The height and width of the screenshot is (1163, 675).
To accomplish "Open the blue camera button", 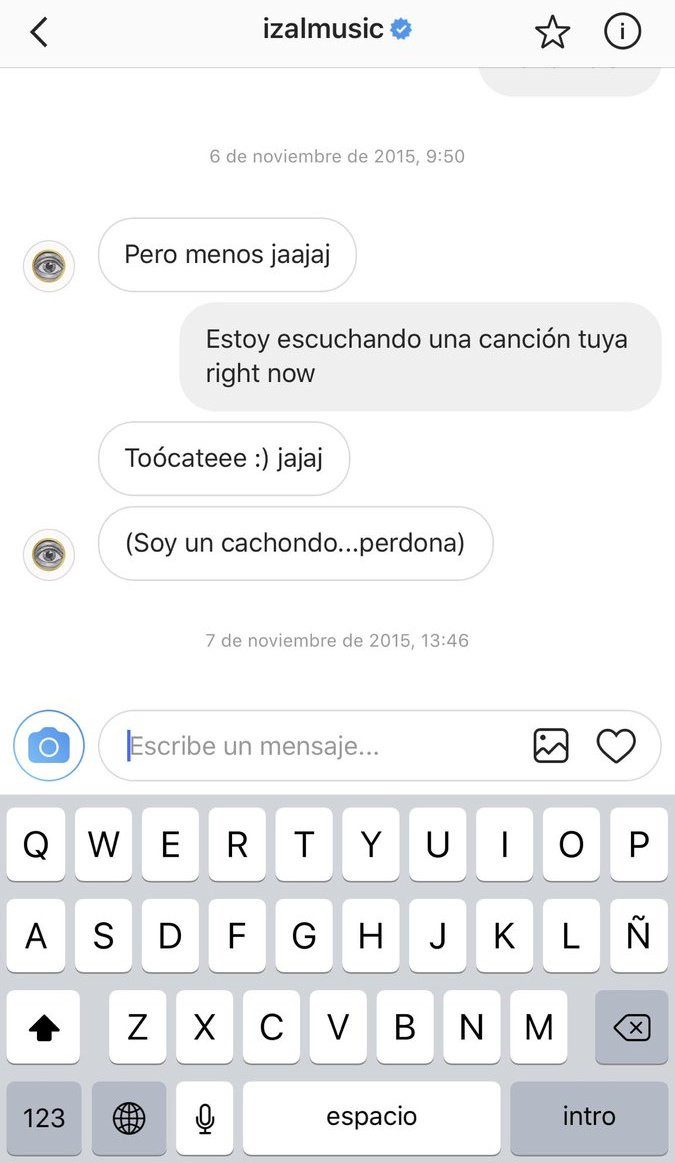I will 49,746.
